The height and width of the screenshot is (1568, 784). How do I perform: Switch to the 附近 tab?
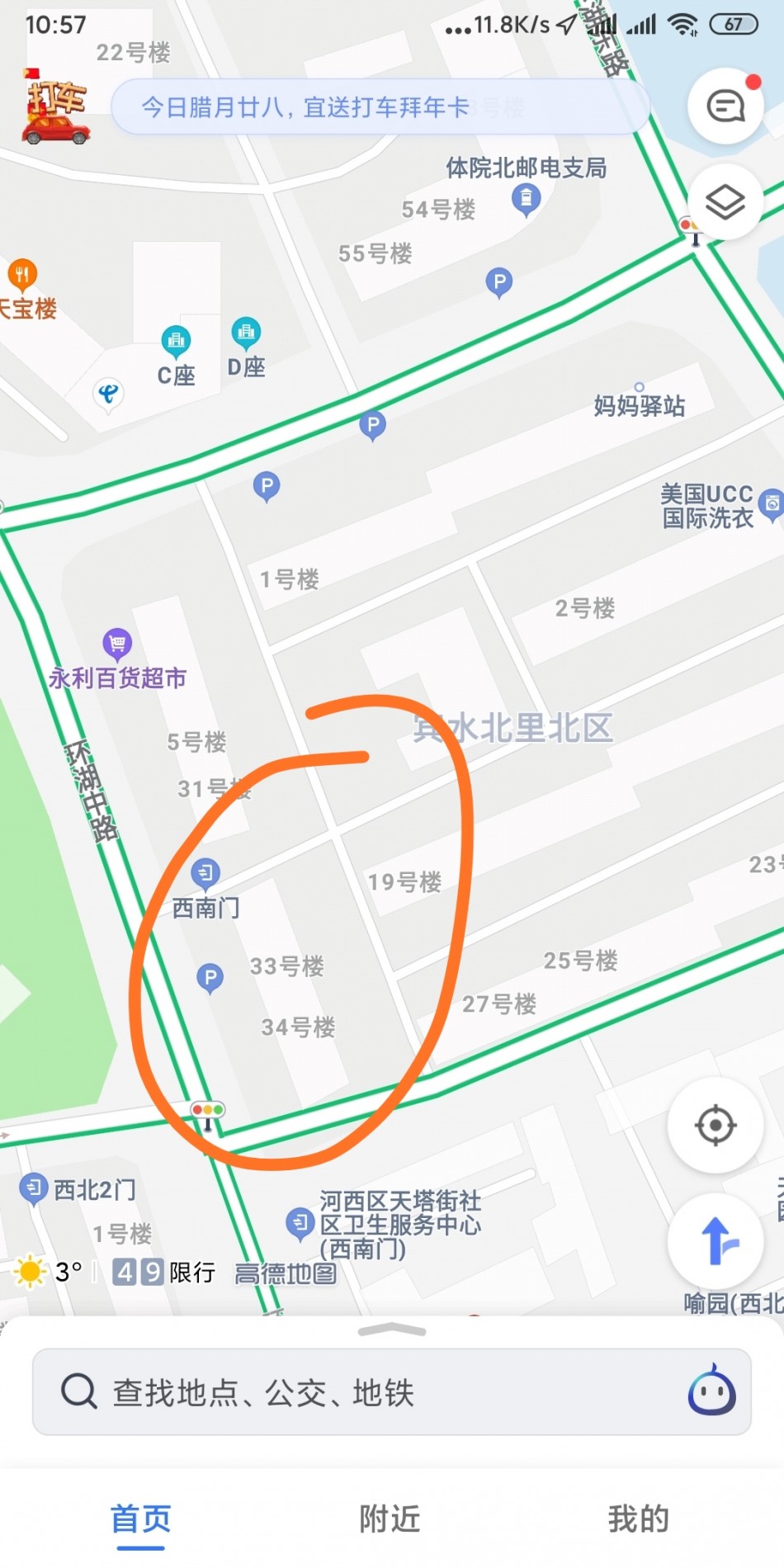390,1518
